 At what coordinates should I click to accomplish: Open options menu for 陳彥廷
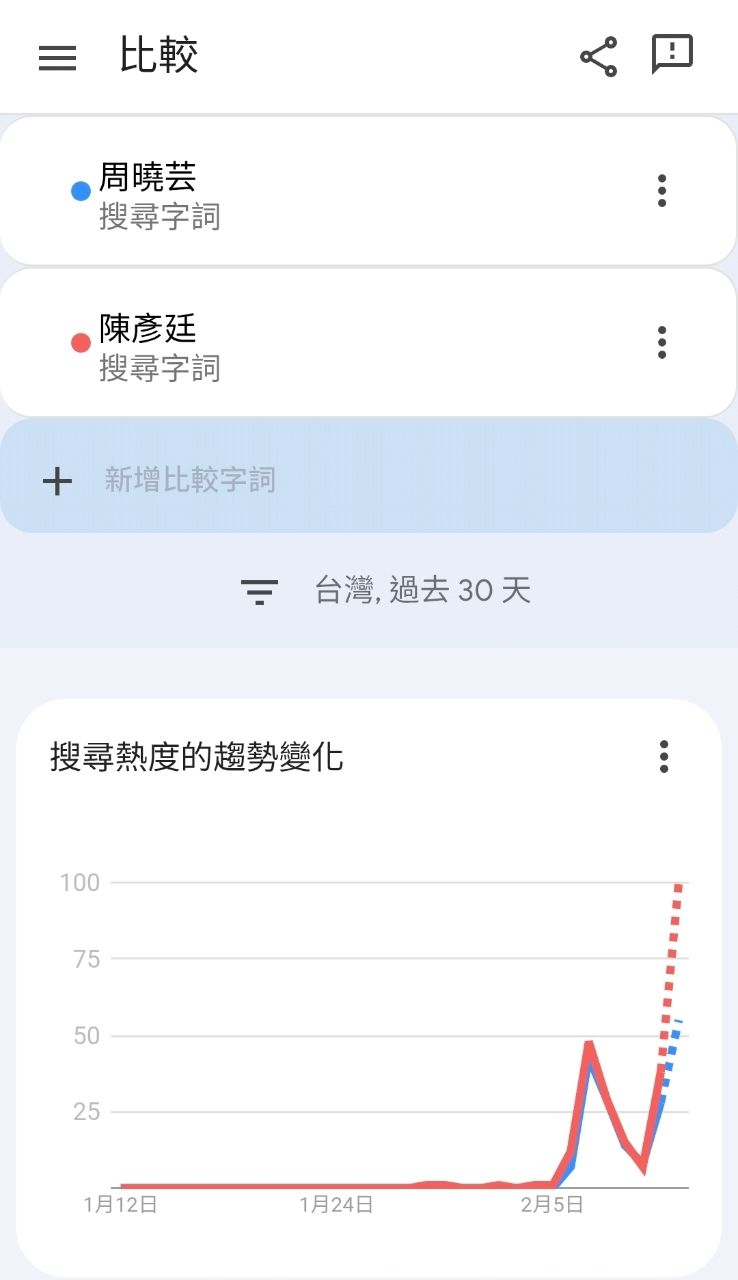[661, 342]
